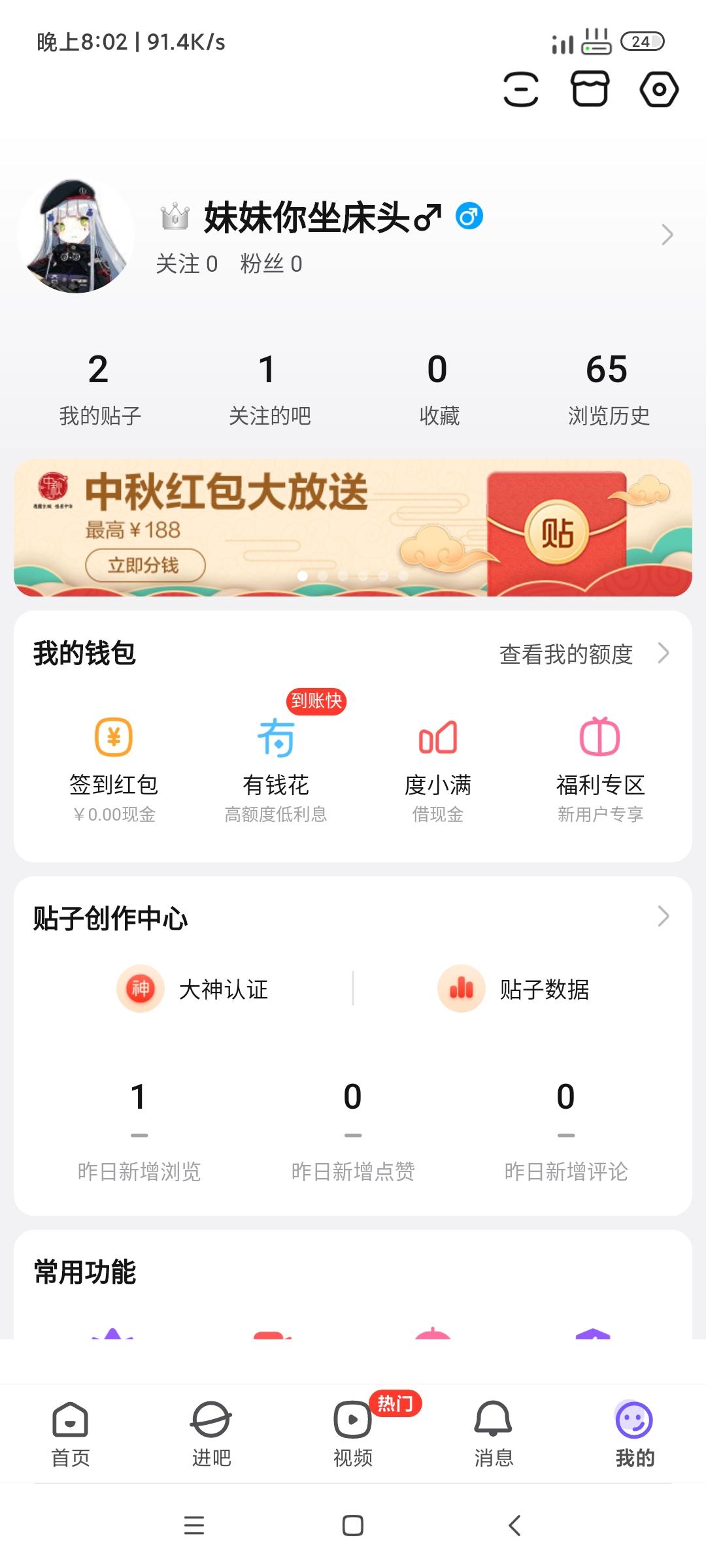Go back with system back button
This screenshot has height=1568, width=706.
click(514, 1526)
